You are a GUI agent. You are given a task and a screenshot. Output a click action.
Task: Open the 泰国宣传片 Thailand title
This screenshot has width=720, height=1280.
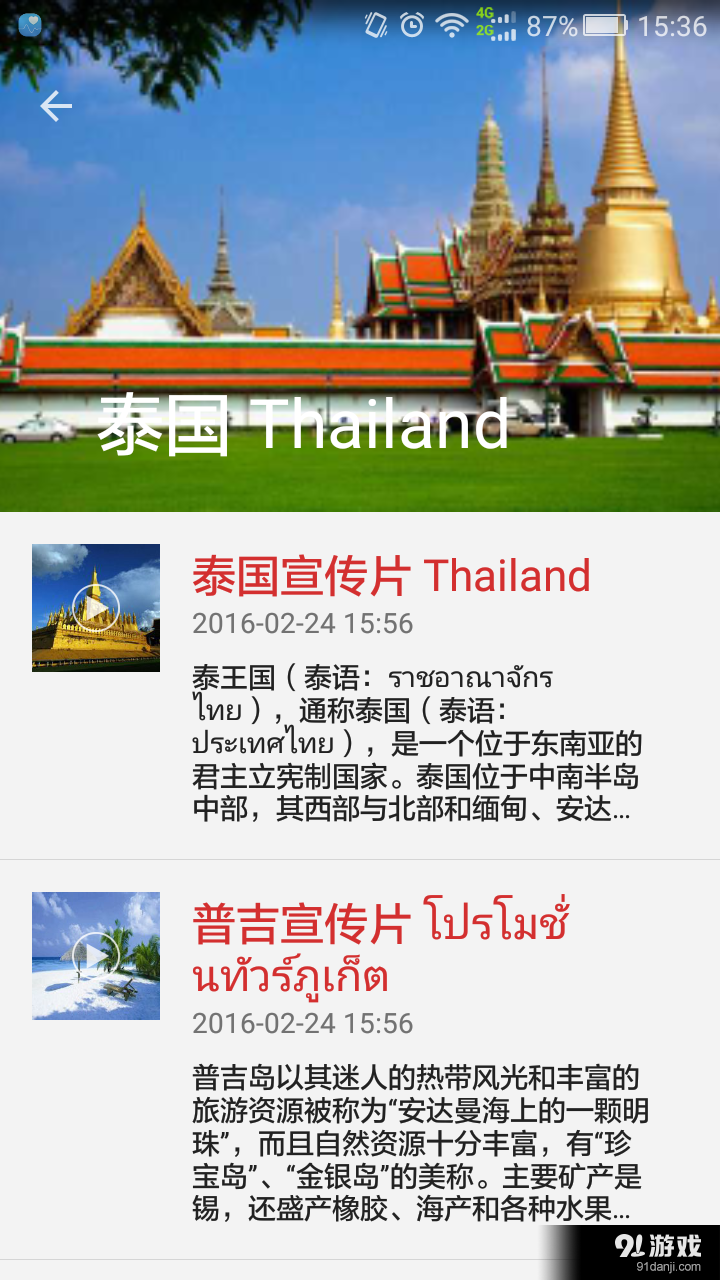[391, 576]
